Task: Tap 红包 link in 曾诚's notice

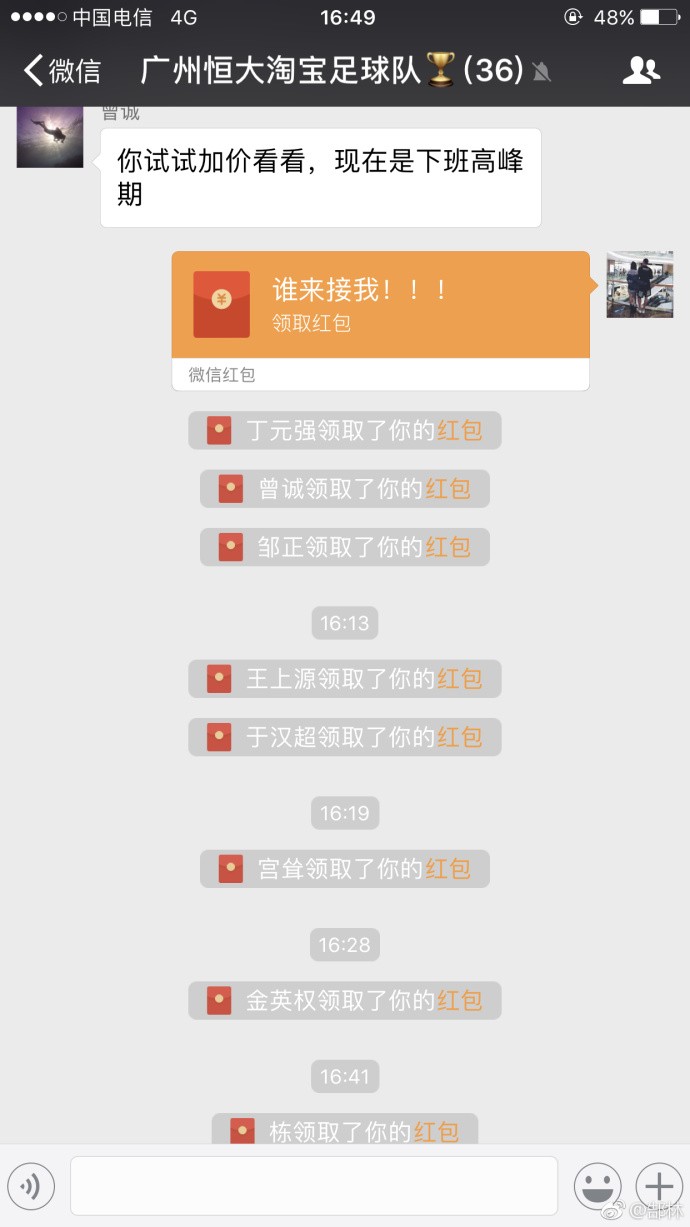Action: [447, 489]
